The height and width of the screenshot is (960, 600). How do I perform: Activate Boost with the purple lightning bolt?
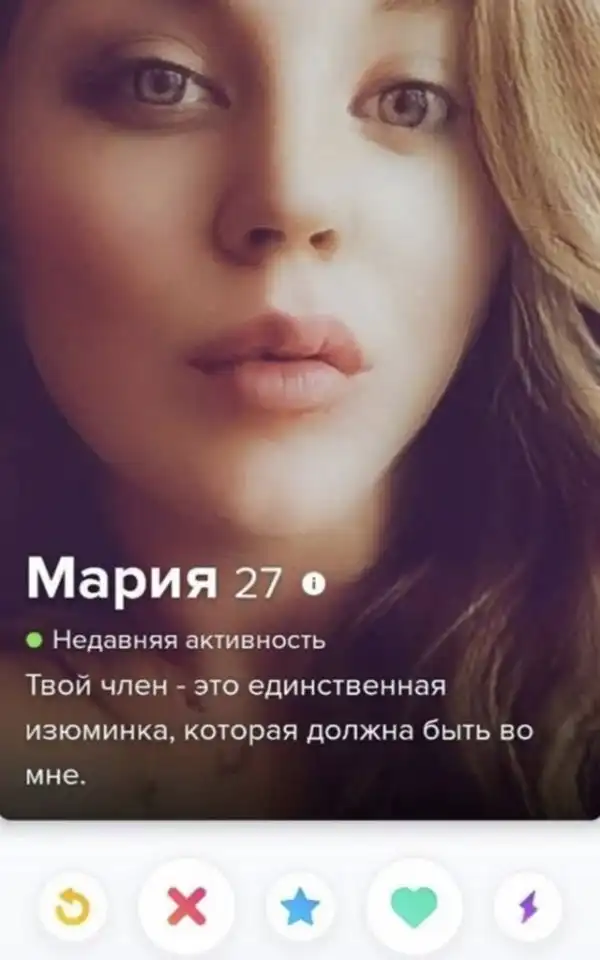[x=527, y=907]
